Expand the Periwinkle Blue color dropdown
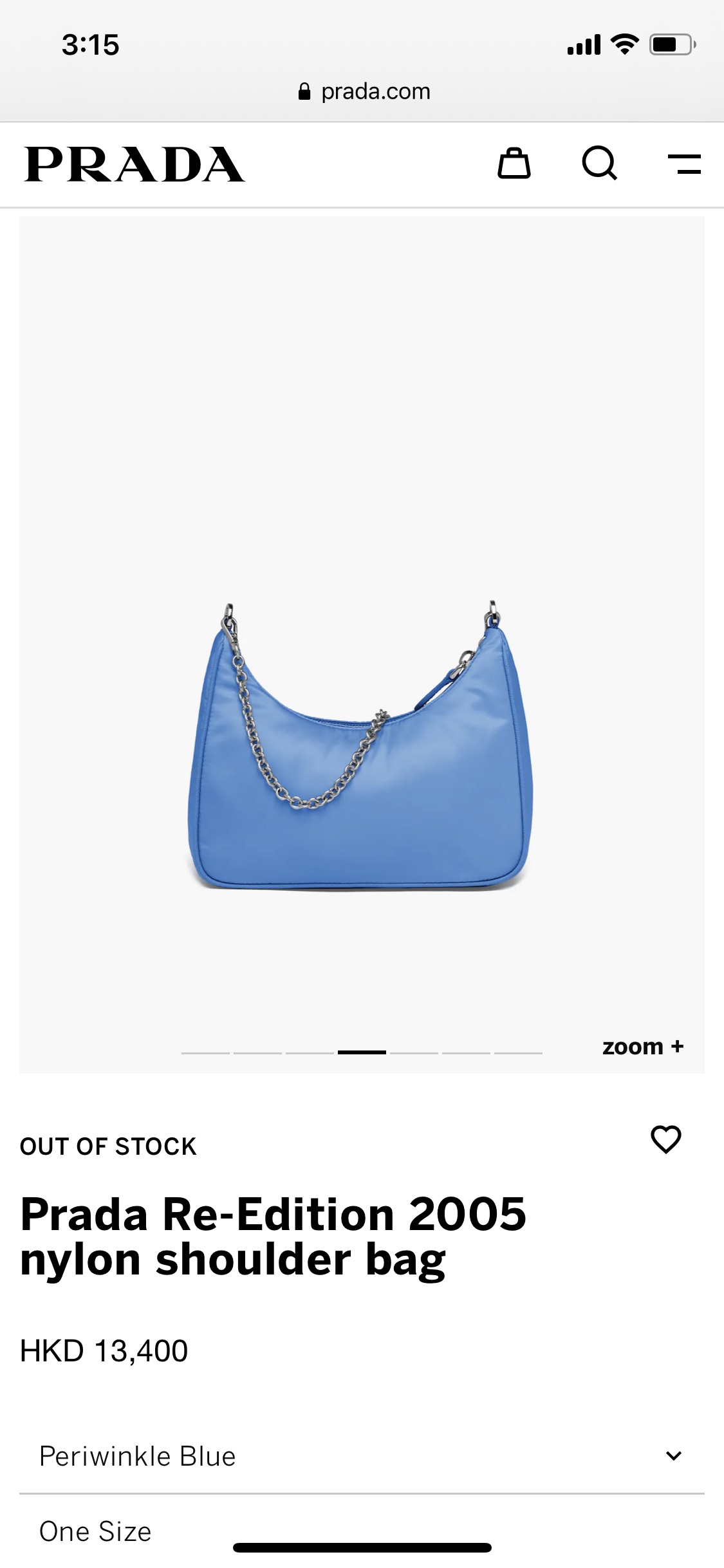Screen dimensions: 724x1568 click(x=362, y=1456)
